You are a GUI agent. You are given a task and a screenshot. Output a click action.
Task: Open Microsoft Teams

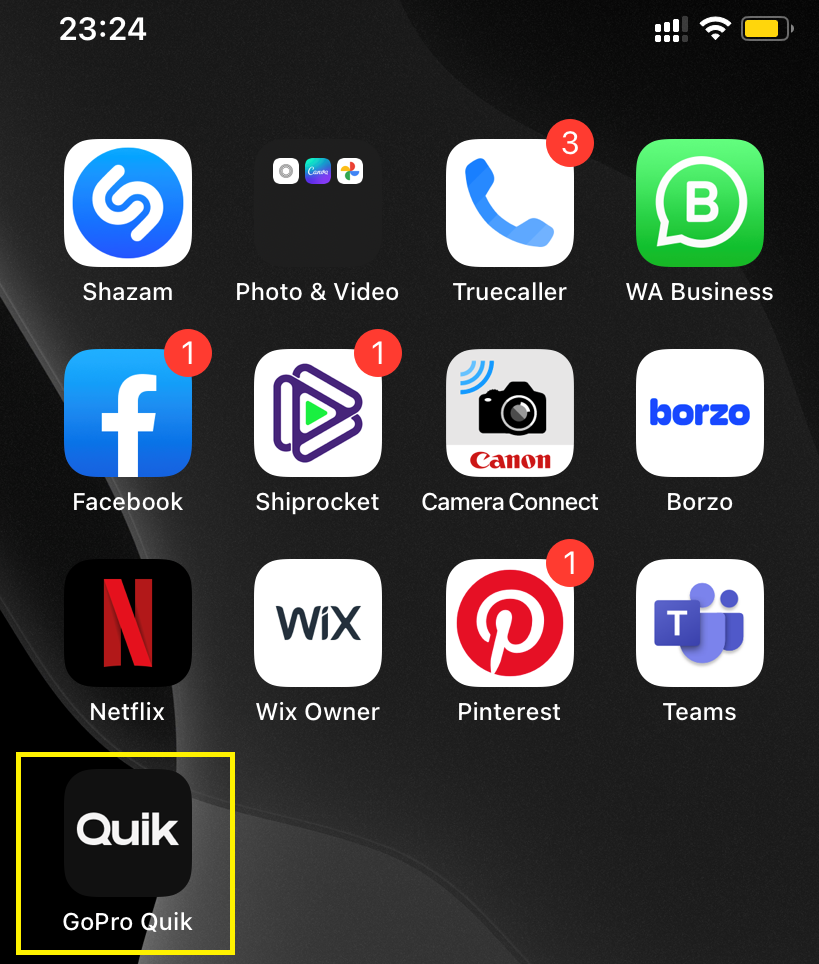[x=700, y=623]
